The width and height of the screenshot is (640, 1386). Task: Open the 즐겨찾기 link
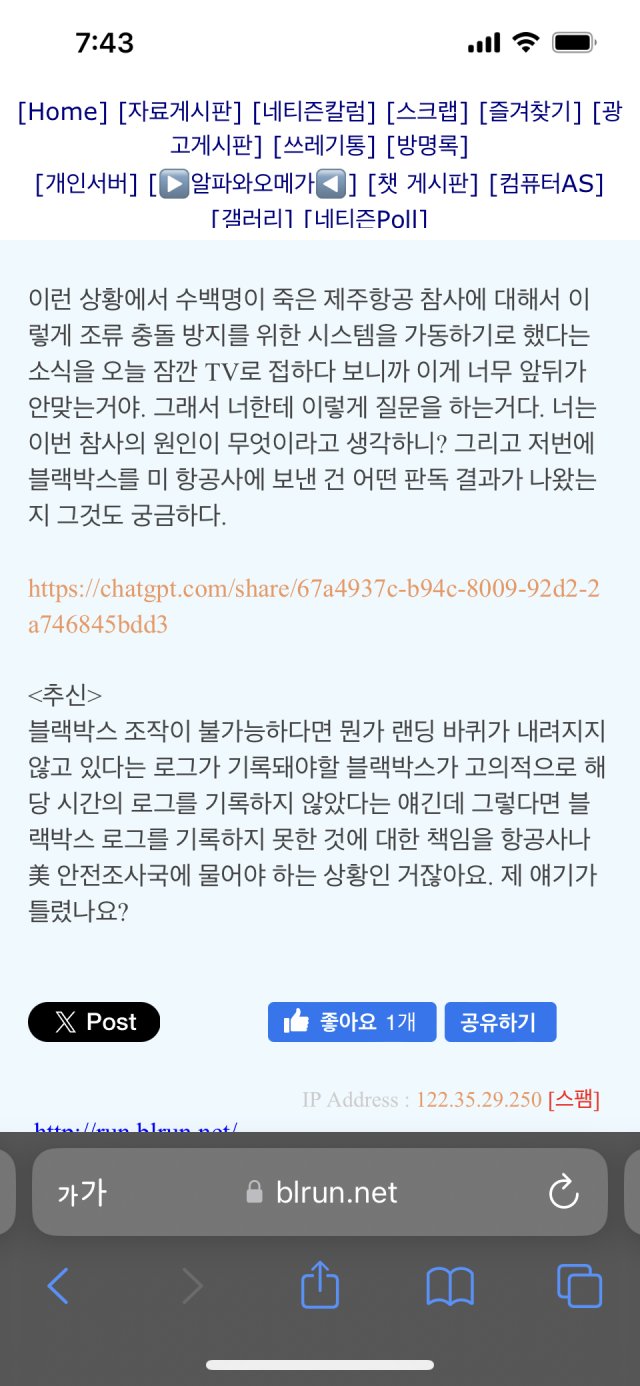click(531, 111)
